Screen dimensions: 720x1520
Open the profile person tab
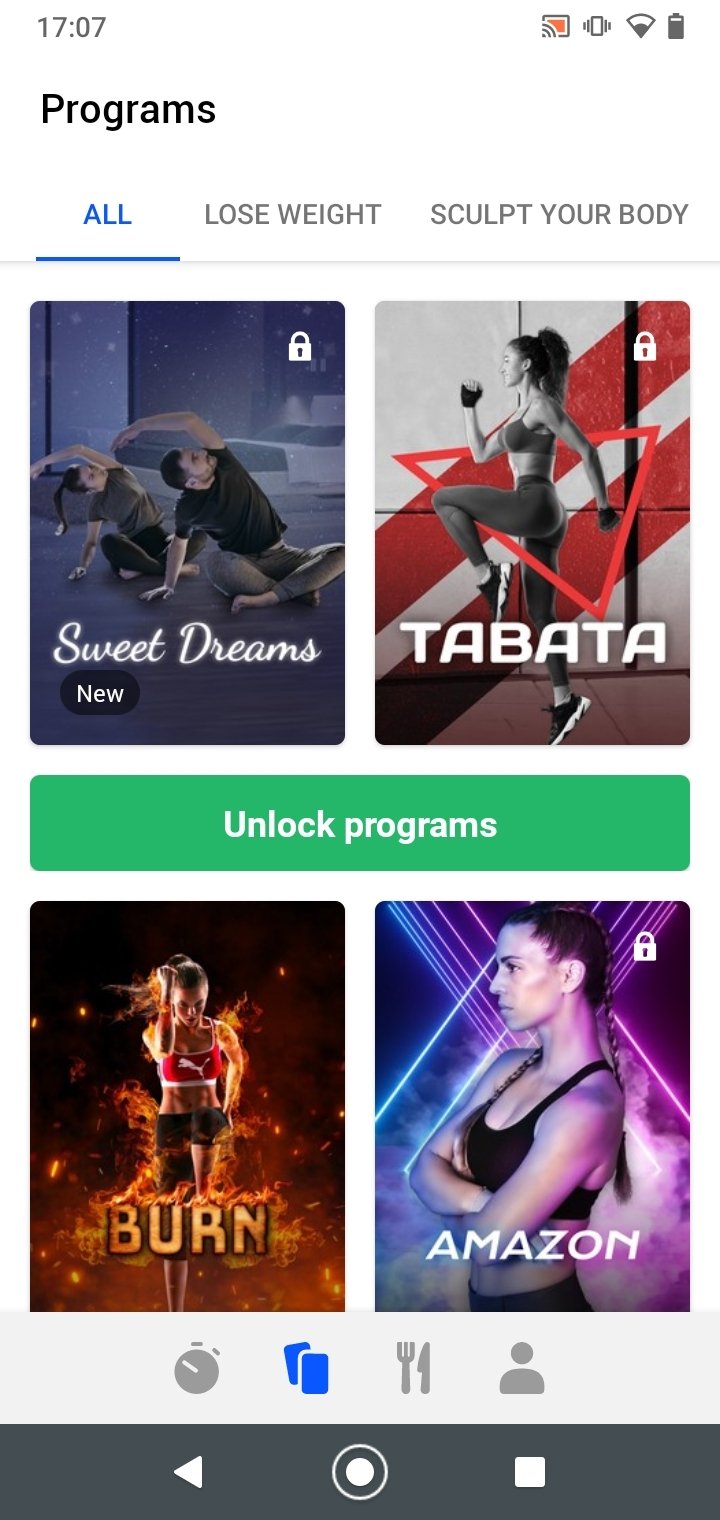tap(522, 1368)
